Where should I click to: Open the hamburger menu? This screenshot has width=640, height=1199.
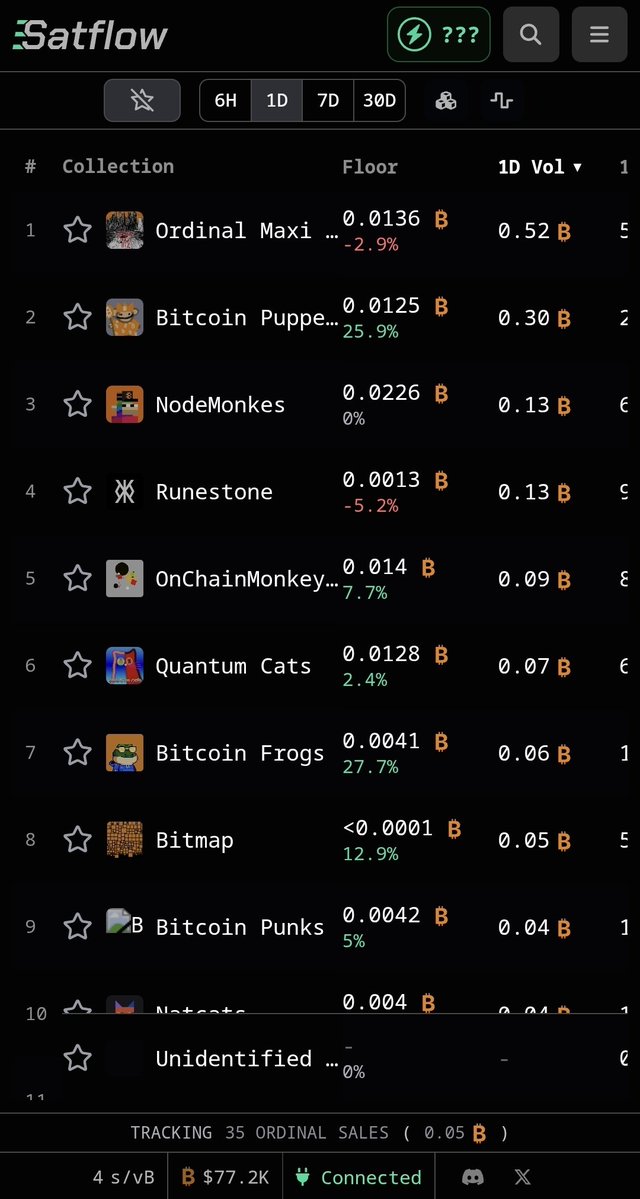coord(599,35)
